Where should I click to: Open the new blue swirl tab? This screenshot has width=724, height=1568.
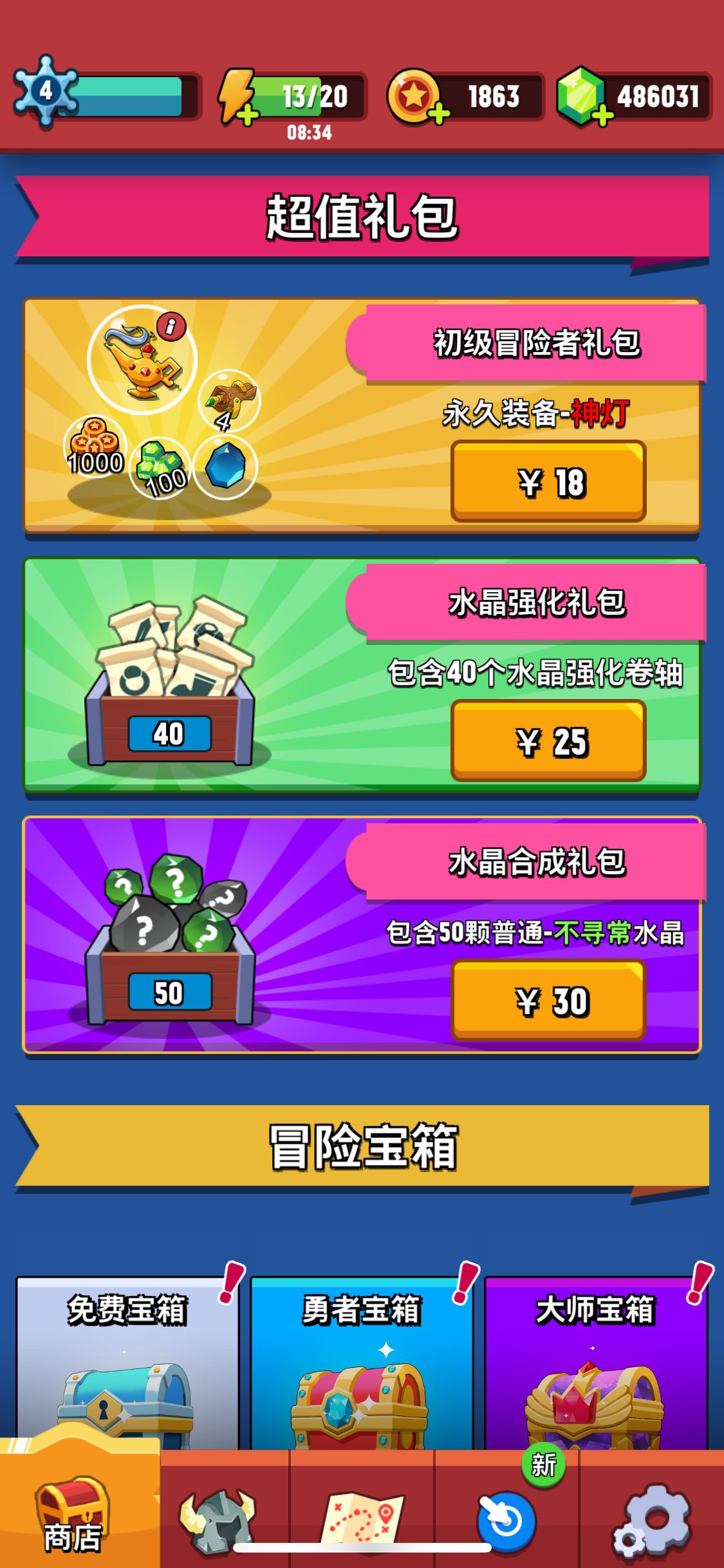506,1520
